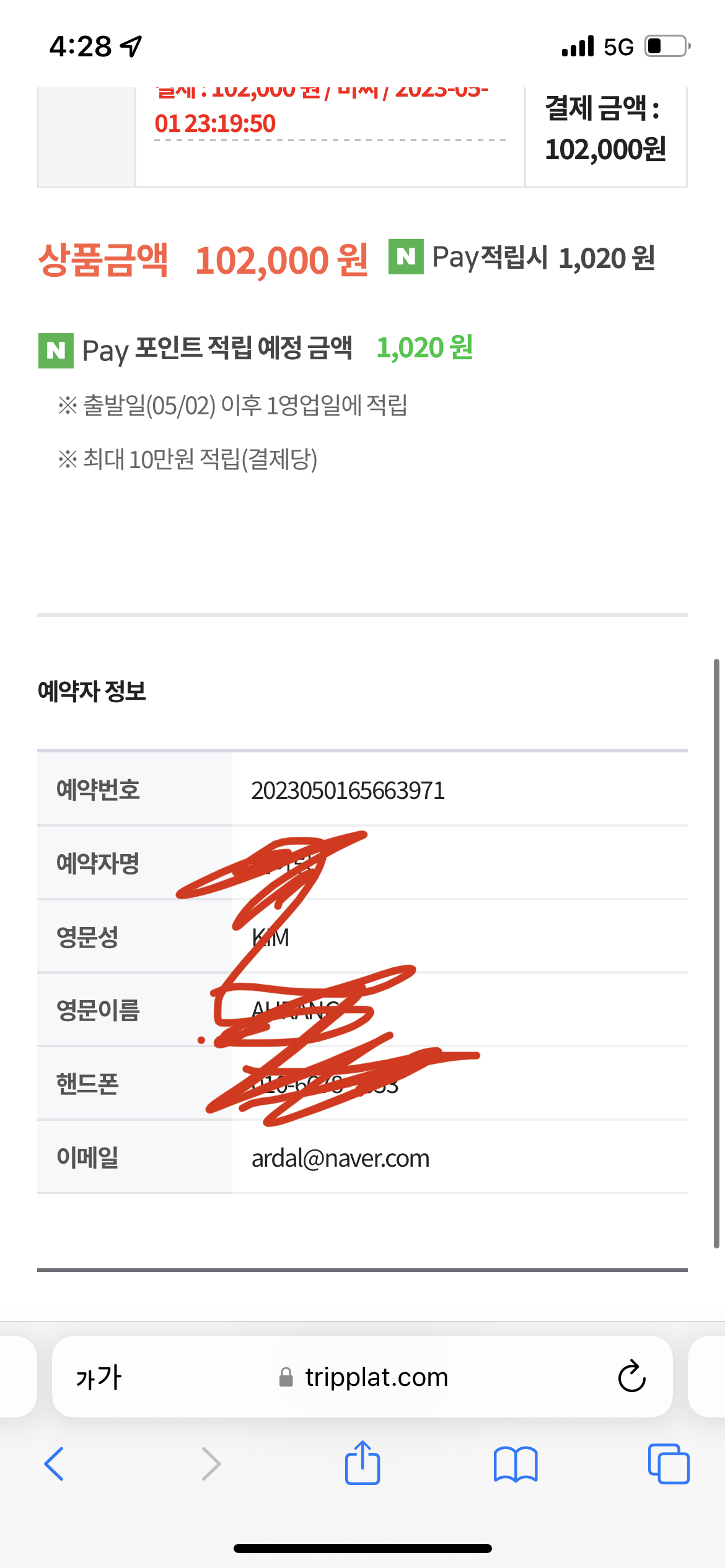Open Safari bookmarks

tap(516, 1464)
